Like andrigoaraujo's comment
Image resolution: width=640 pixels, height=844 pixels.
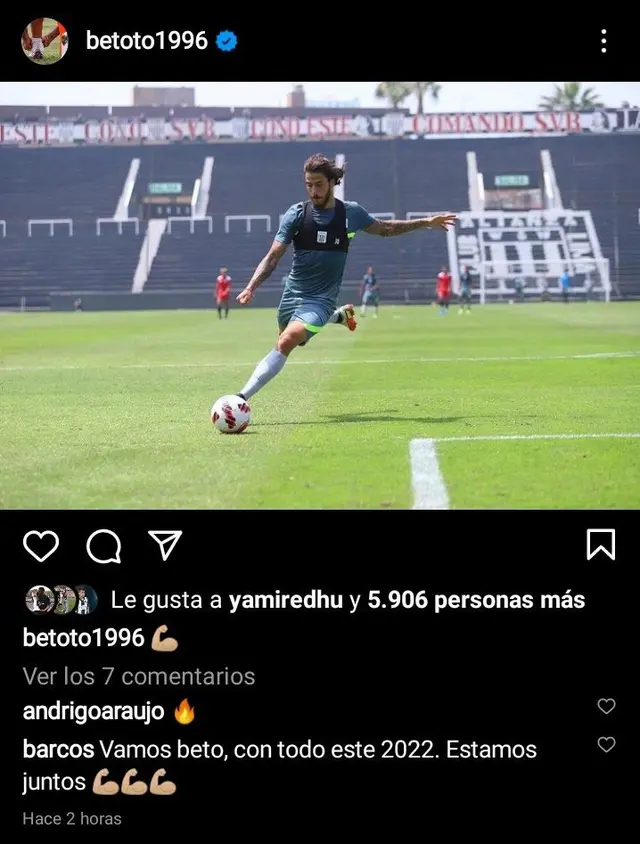(606, 706)
